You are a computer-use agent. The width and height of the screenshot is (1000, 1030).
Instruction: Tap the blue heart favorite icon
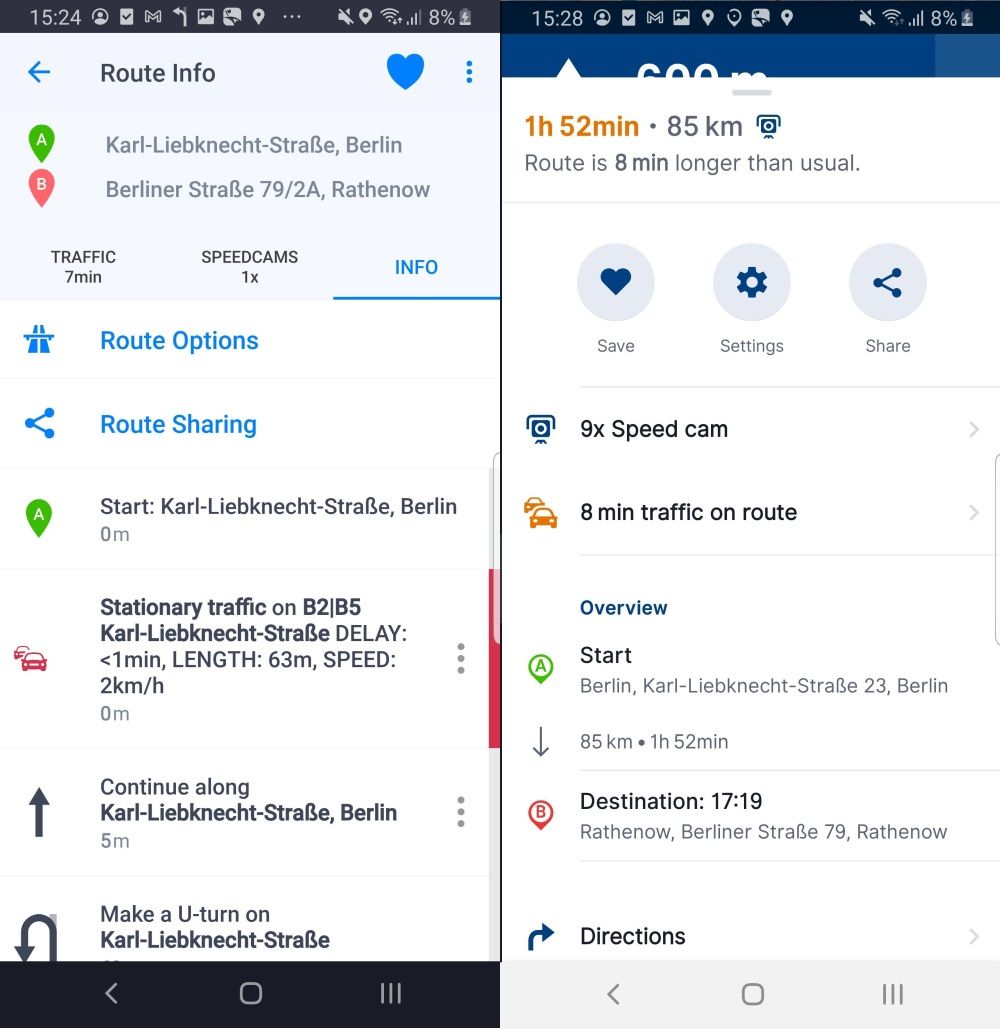pos(405,72)
